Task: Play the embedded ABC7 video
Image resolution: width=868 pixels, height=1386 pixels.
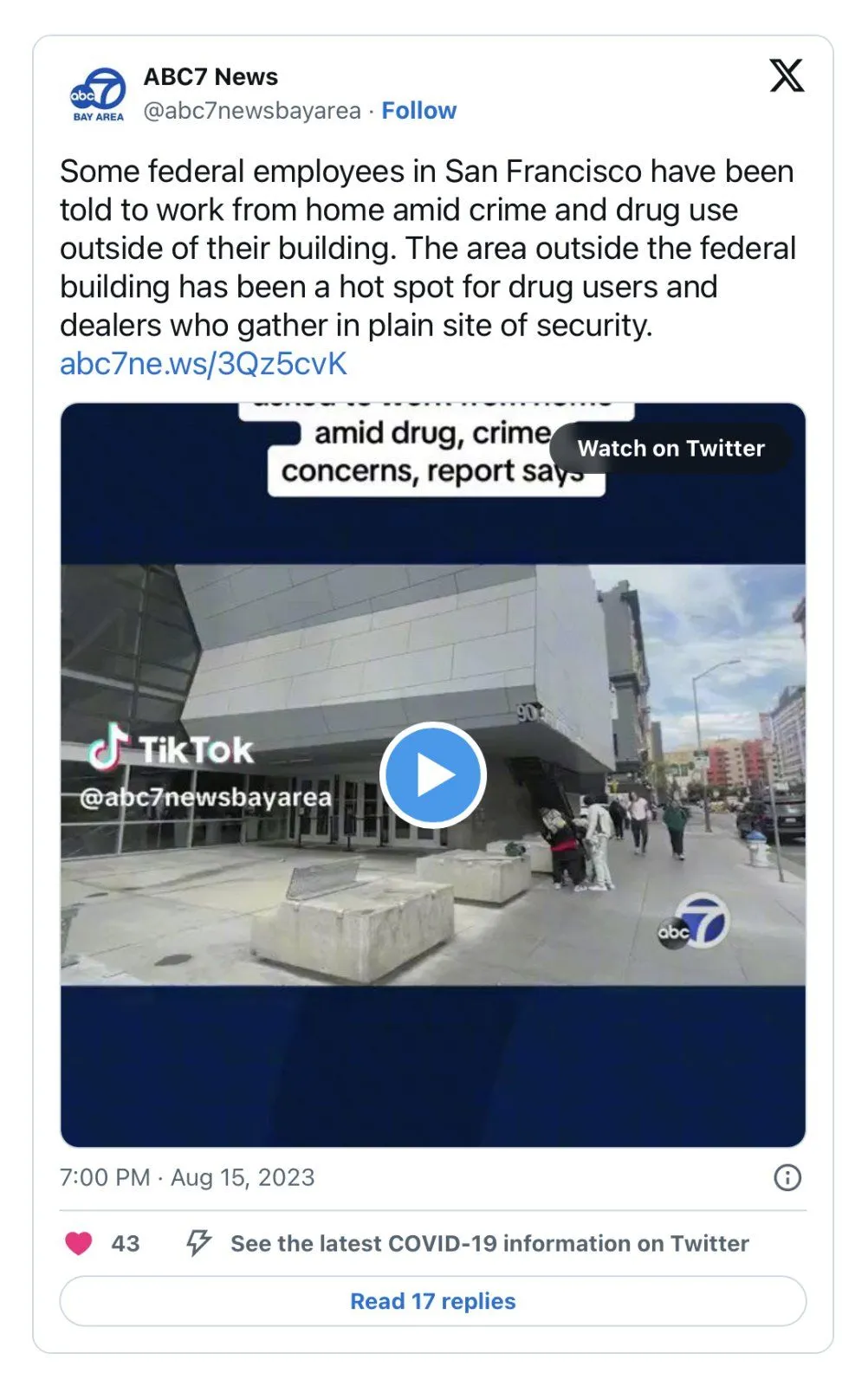Action: (x=432, y=774)
